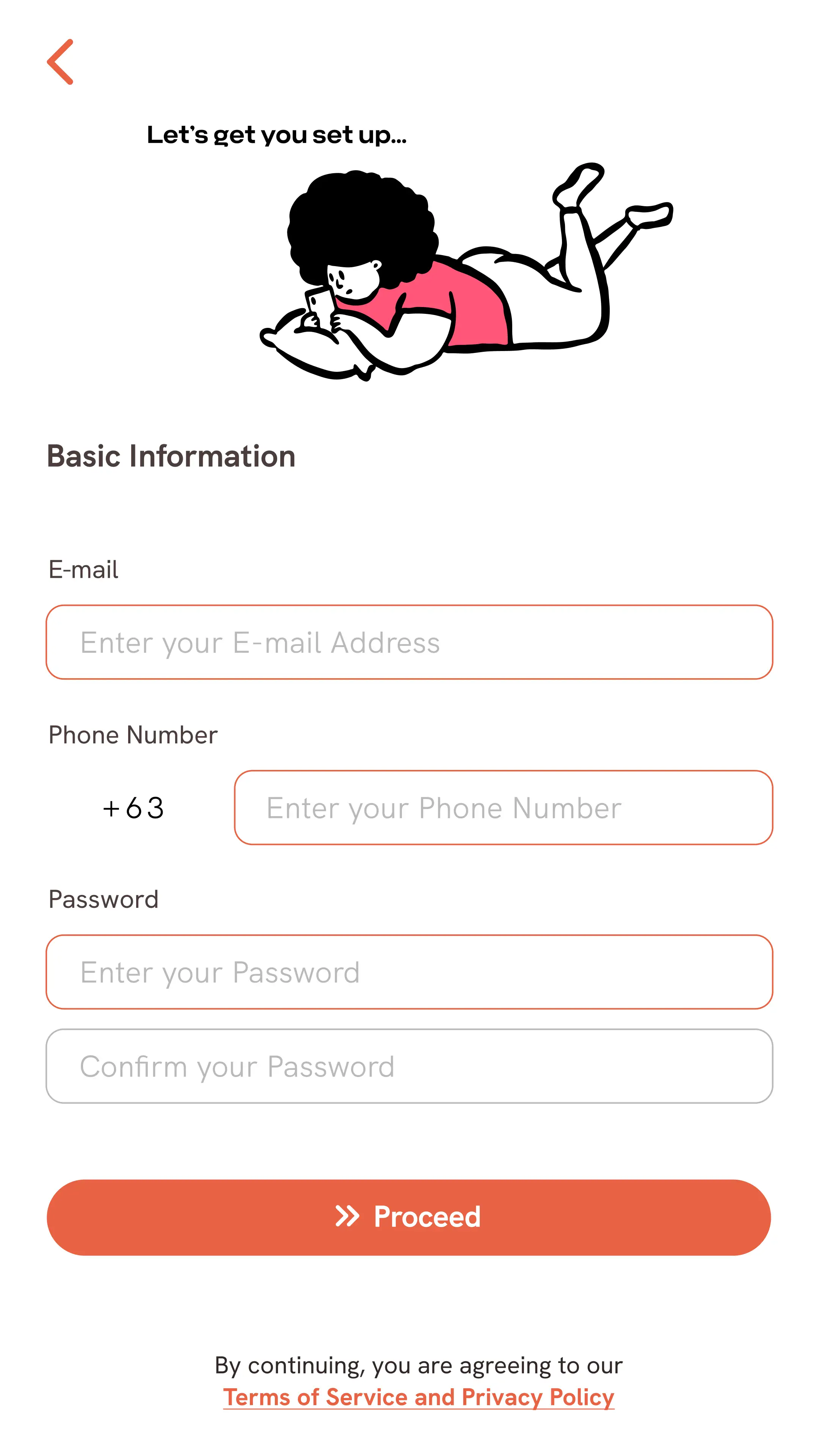Click the Basic Information heading

pos(171,456)
